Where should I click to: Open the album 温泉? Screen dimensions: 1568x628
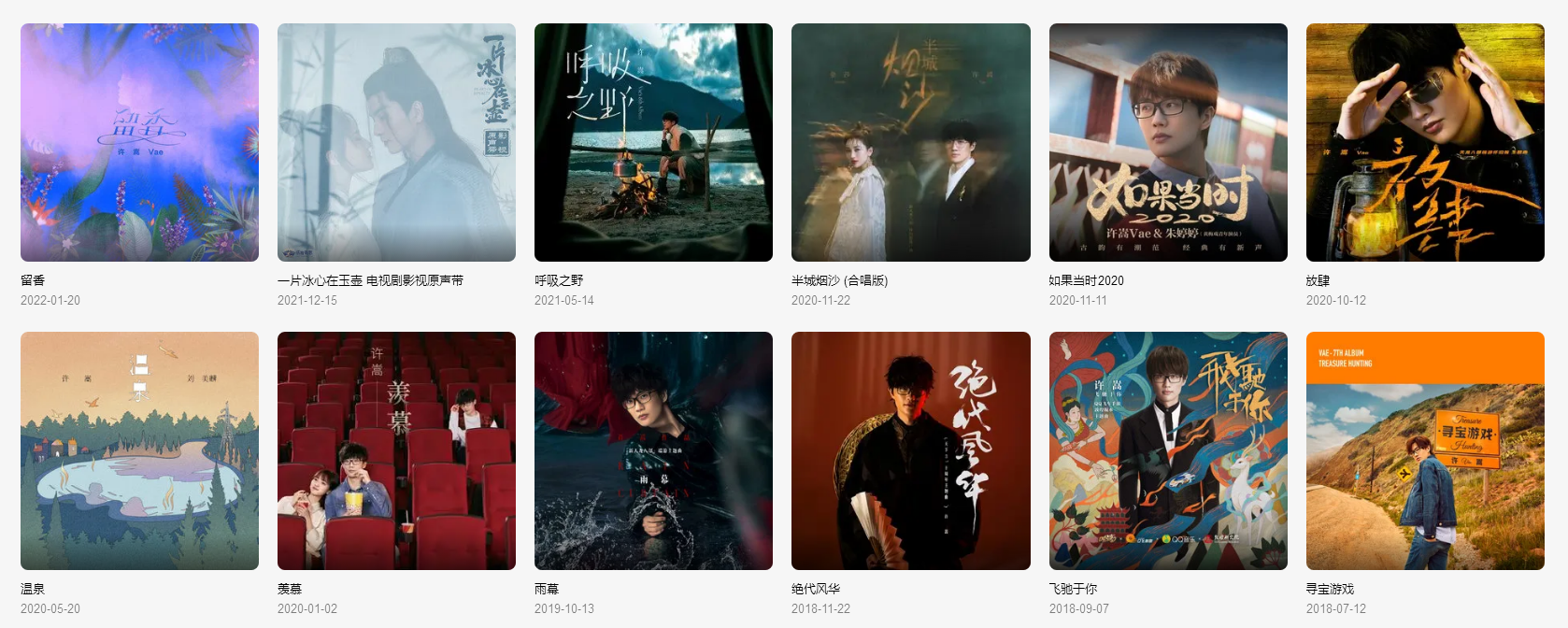coord(139,450)
